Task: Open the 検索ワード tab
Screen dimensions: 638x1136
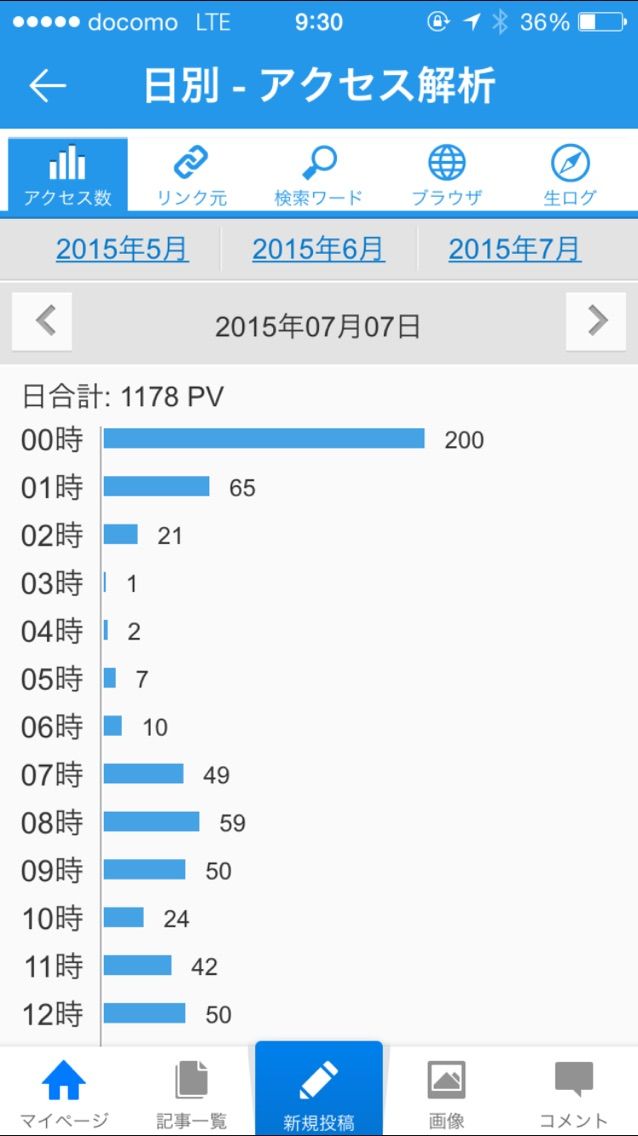Action: click(319, 174)
